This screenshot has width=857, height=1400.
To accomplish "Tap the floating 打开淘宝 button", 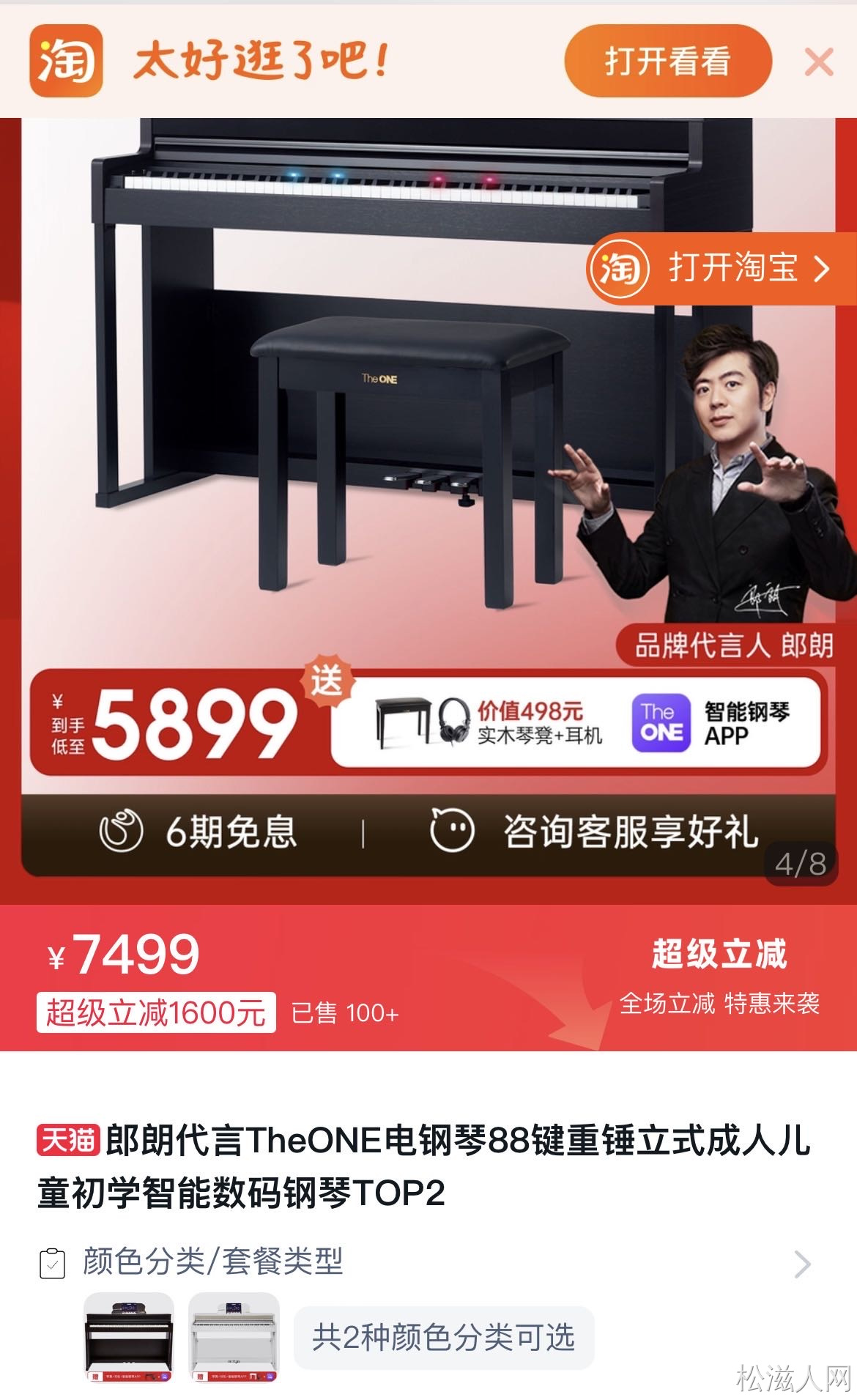I will pos(721,268).
